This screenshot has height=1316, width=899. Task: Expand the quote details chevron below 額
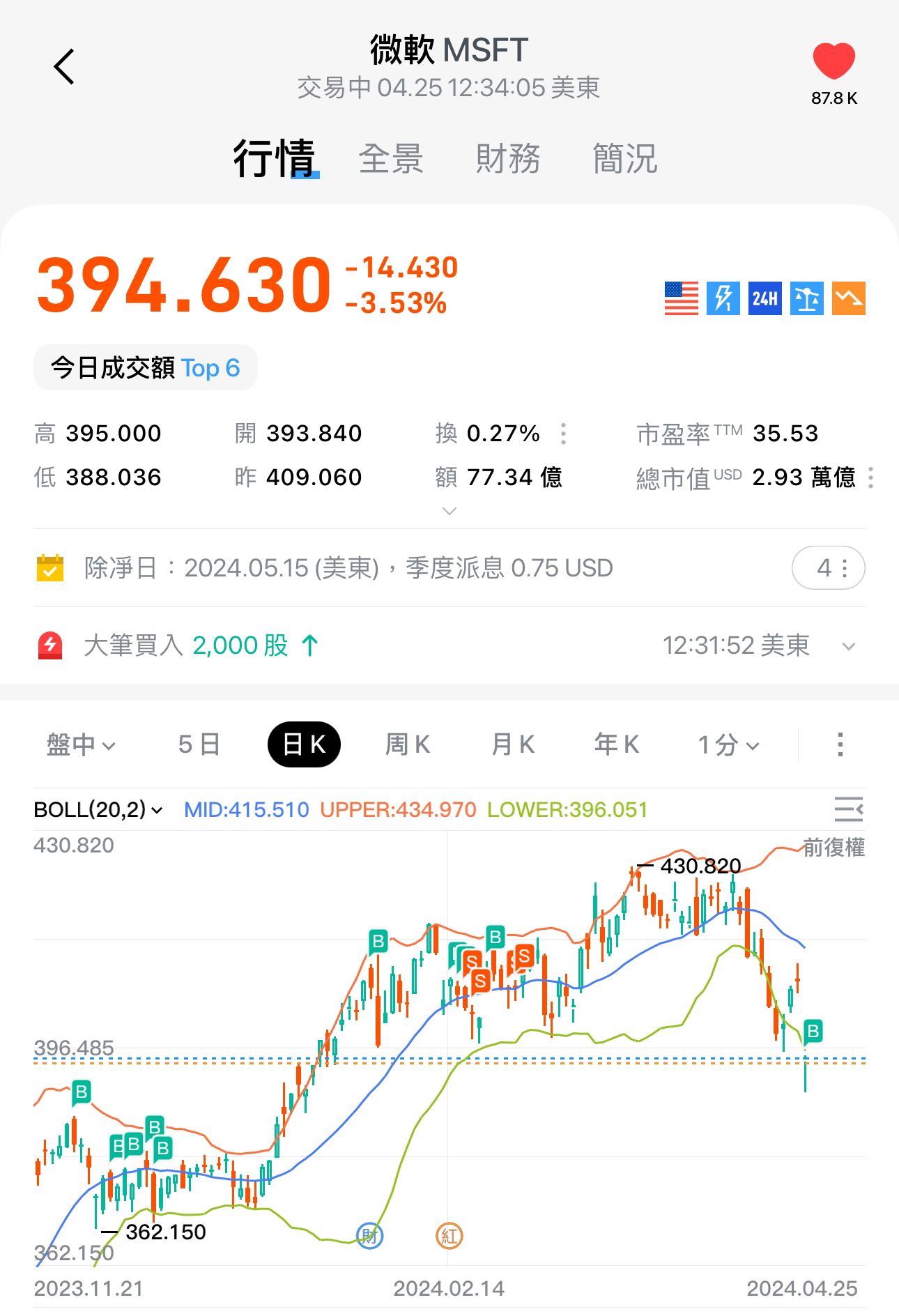pos(449,511)
